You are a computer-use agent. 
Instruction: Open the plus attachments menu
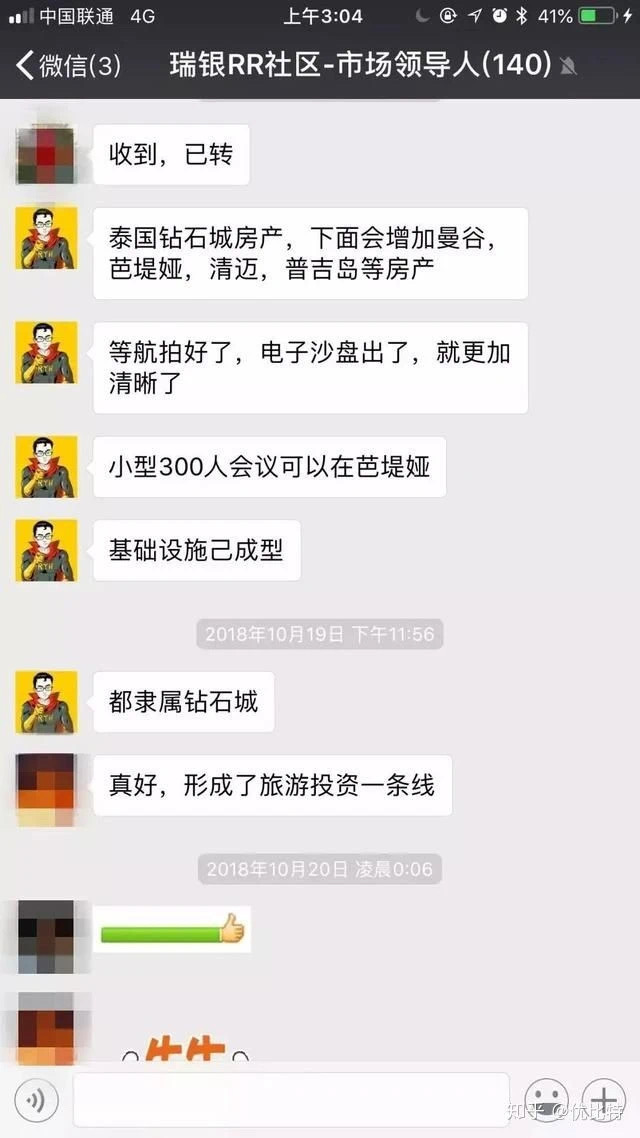pyautogui.click(x=605, y=1101)
